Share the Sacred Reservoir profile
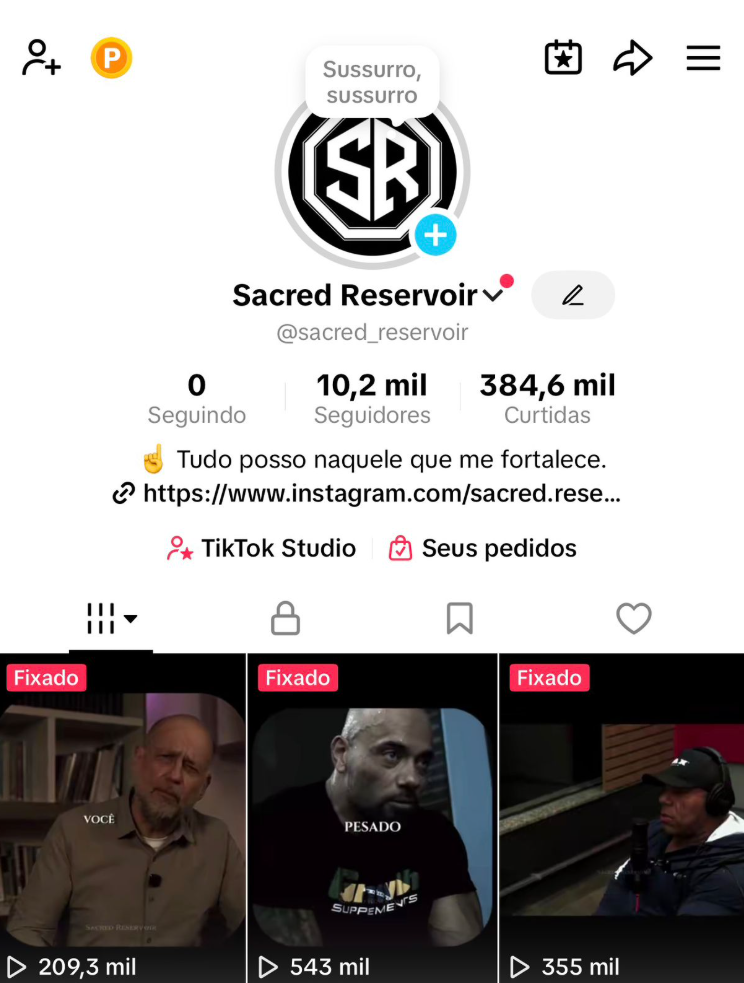This screenshot has height=983, width=744. [632, 58]
